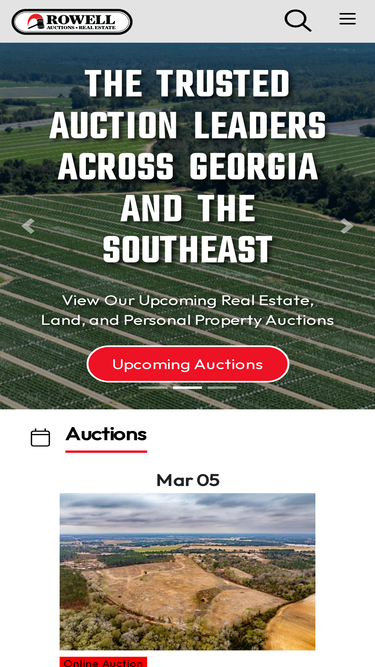Open the Mar 05 auction land photo

188,571
